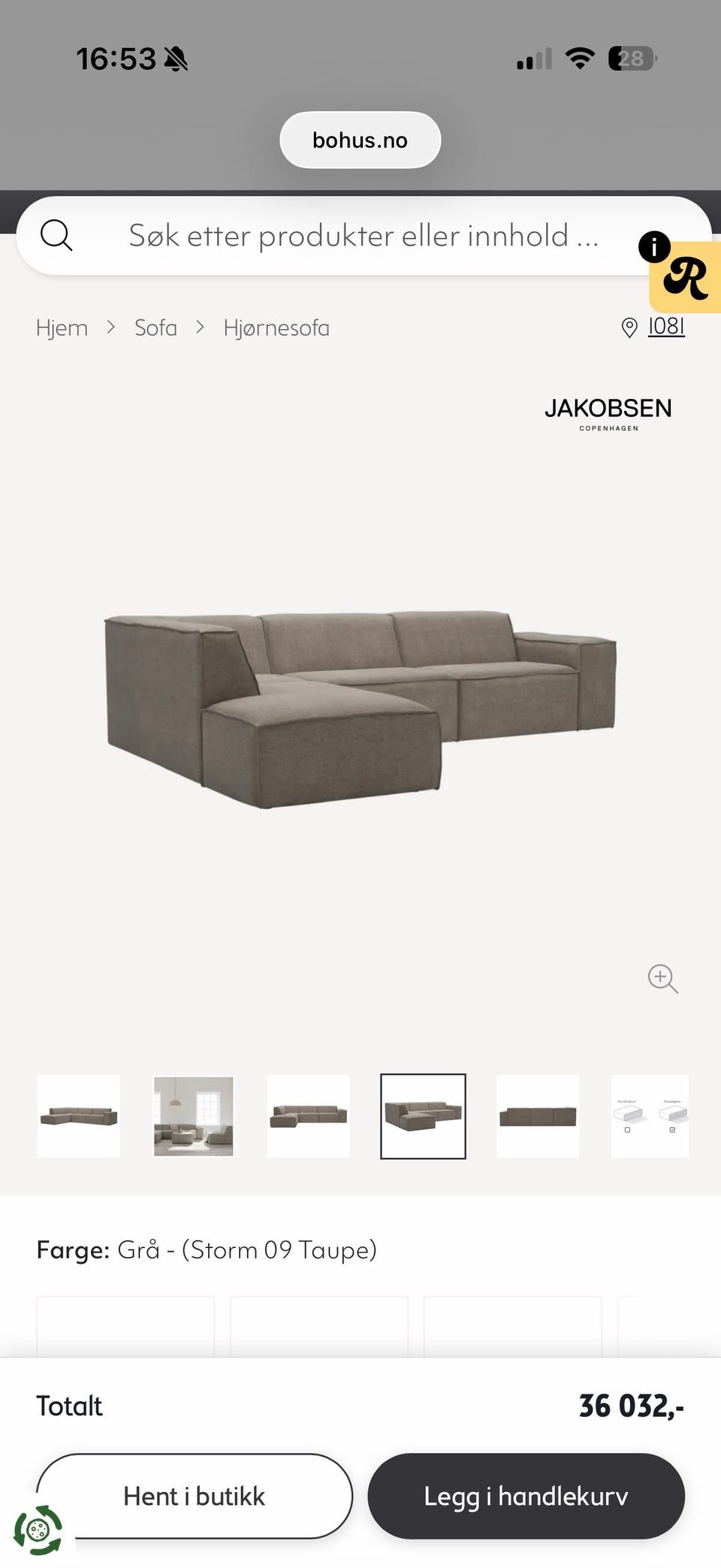The width and height of the screenshot is (721, 1568).
Task: View the living room interior thumbnail
Action: click(x=194, y=1116)
